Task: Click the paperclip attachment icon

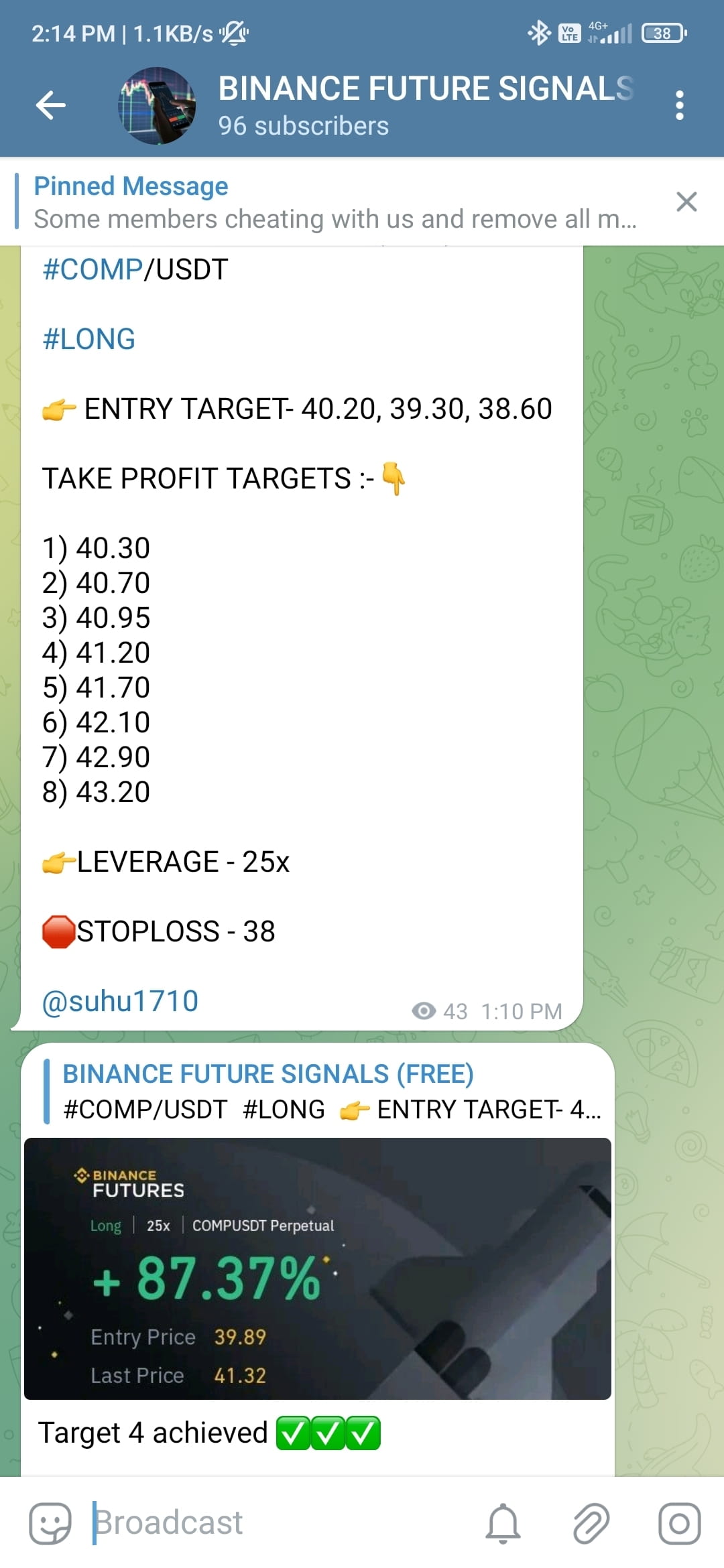Action: click(x=591, y=1522)
